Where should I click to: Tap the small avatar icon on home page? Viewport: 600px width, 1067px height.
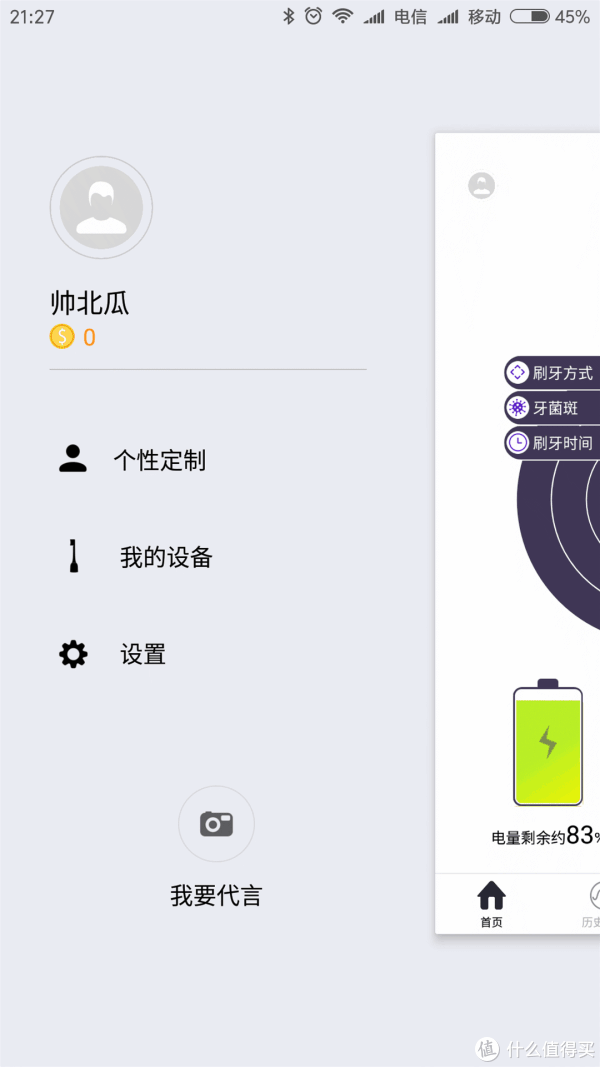pos(482,185)
